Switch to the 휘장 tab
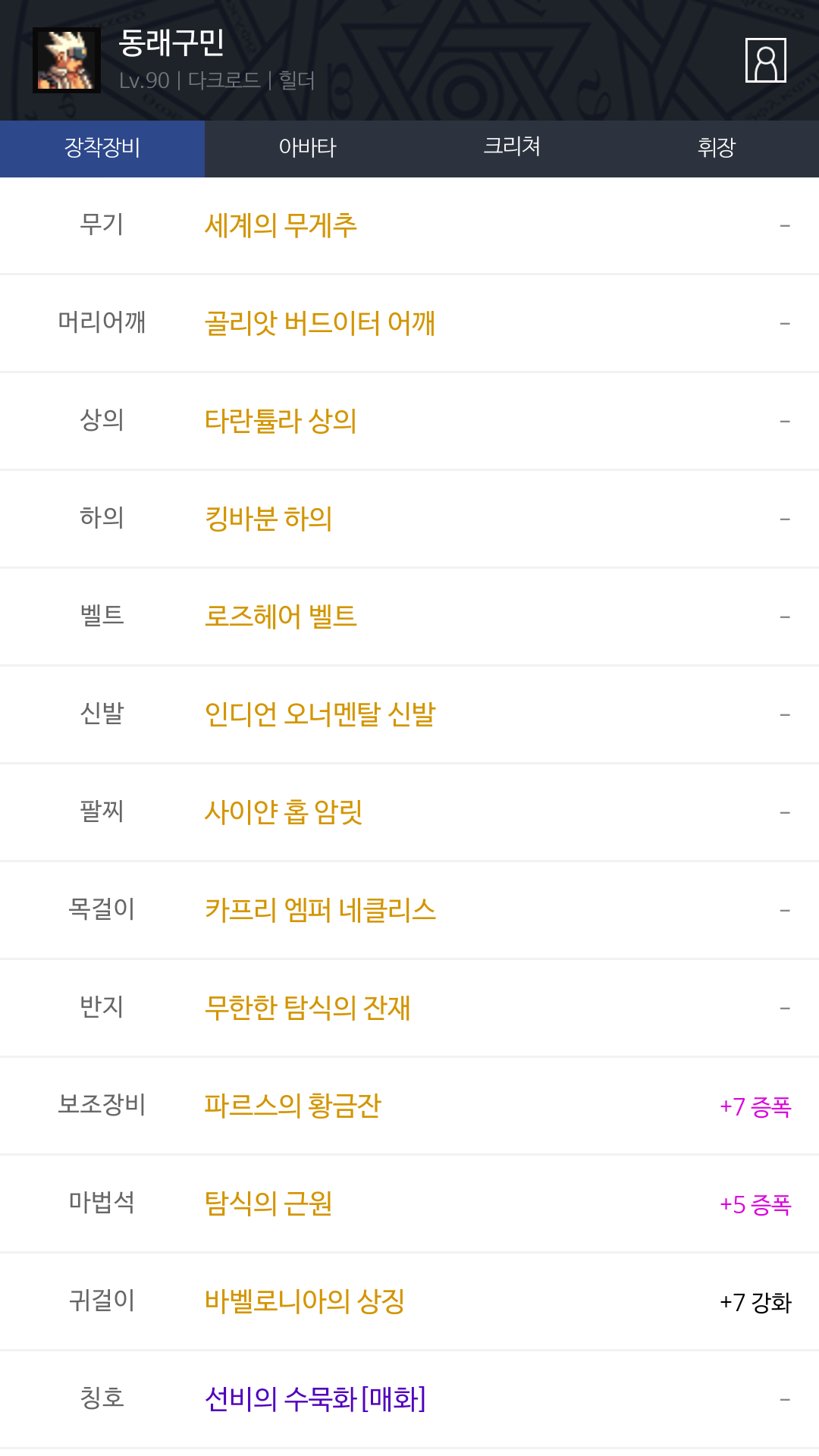Screen dimensions: 819x1456 click(x=716, y=148)
